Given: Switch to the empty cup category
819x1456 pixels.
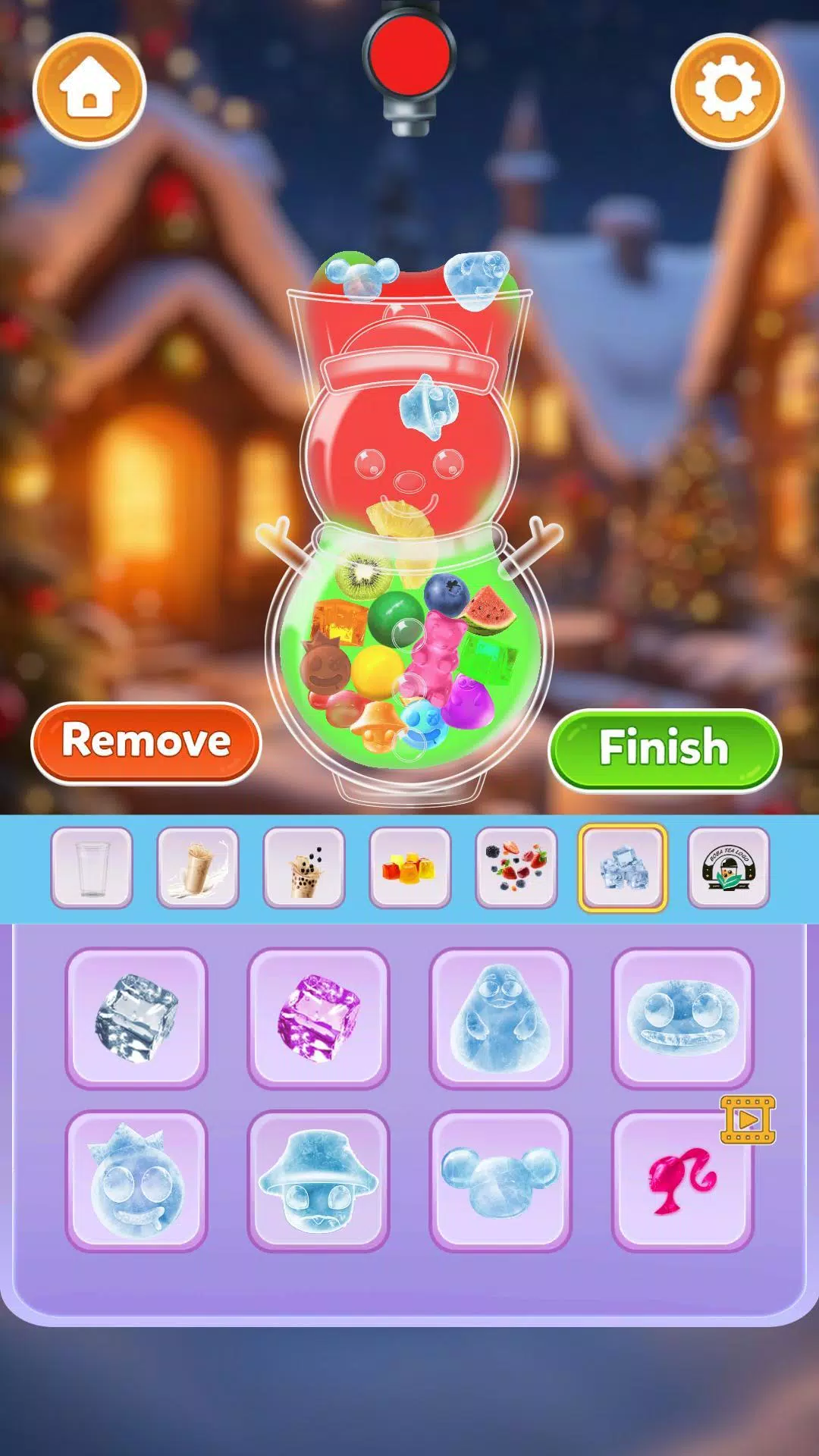Looking at the screenshot, I should pyautogui.click(x=92, y=868).
